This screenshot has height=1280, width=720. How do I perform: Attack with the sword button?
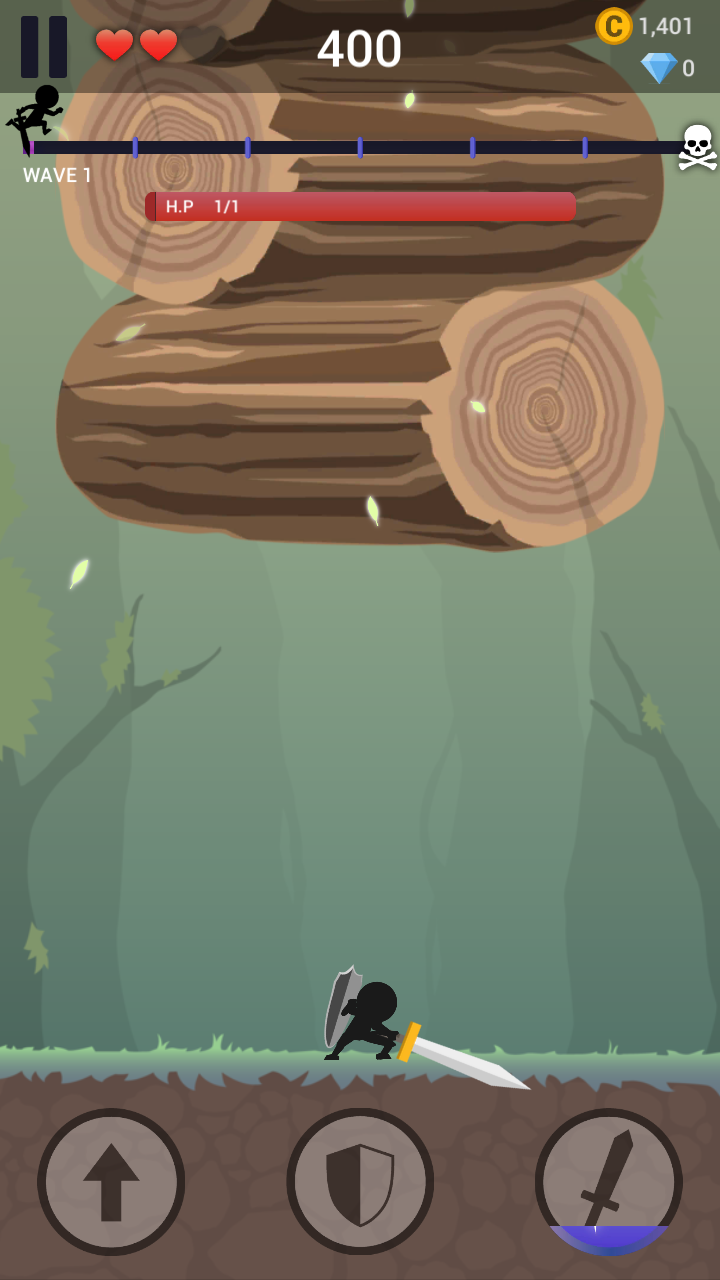tap(608, 1182)
